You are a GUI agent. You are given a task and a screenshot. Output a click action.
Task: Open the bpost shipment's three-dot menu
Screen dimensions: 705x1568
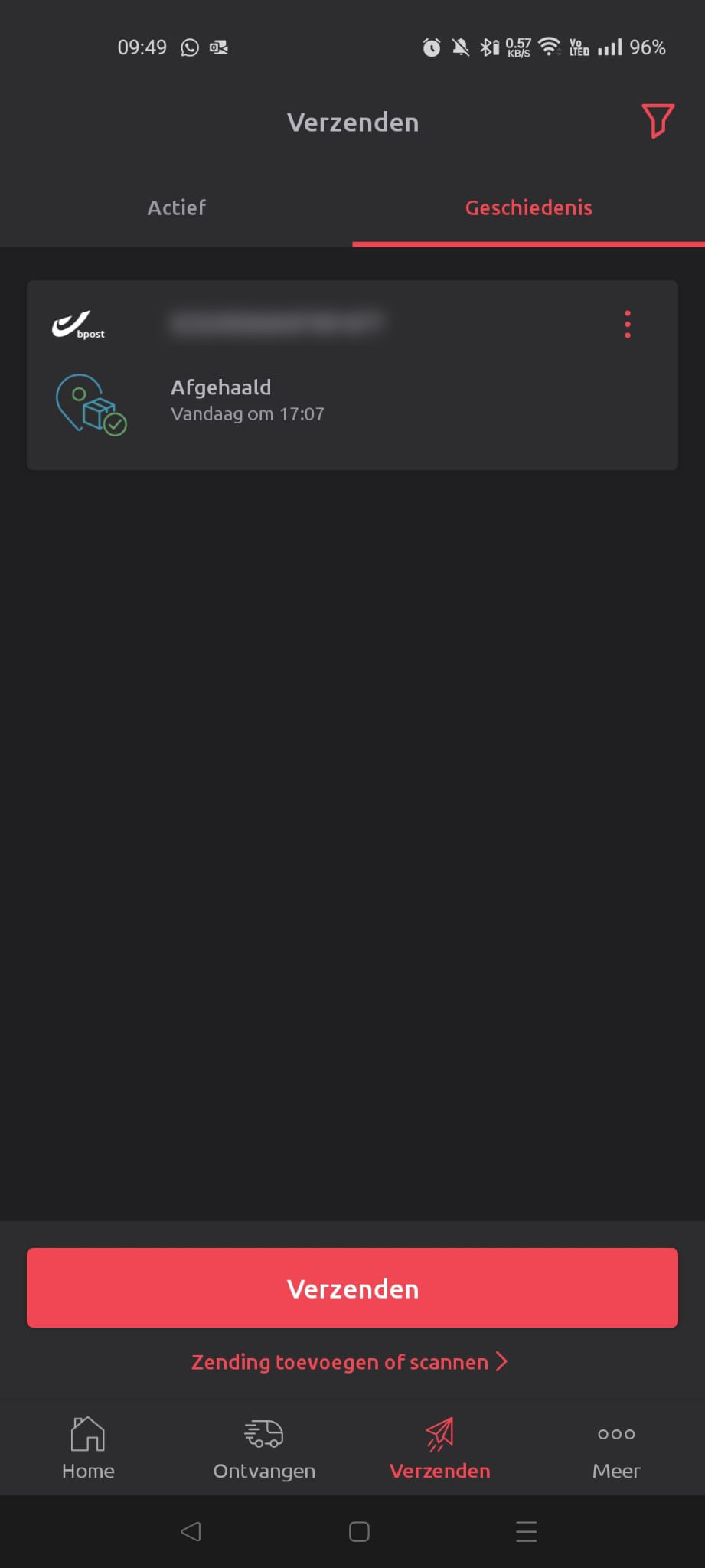pos(628,325)
